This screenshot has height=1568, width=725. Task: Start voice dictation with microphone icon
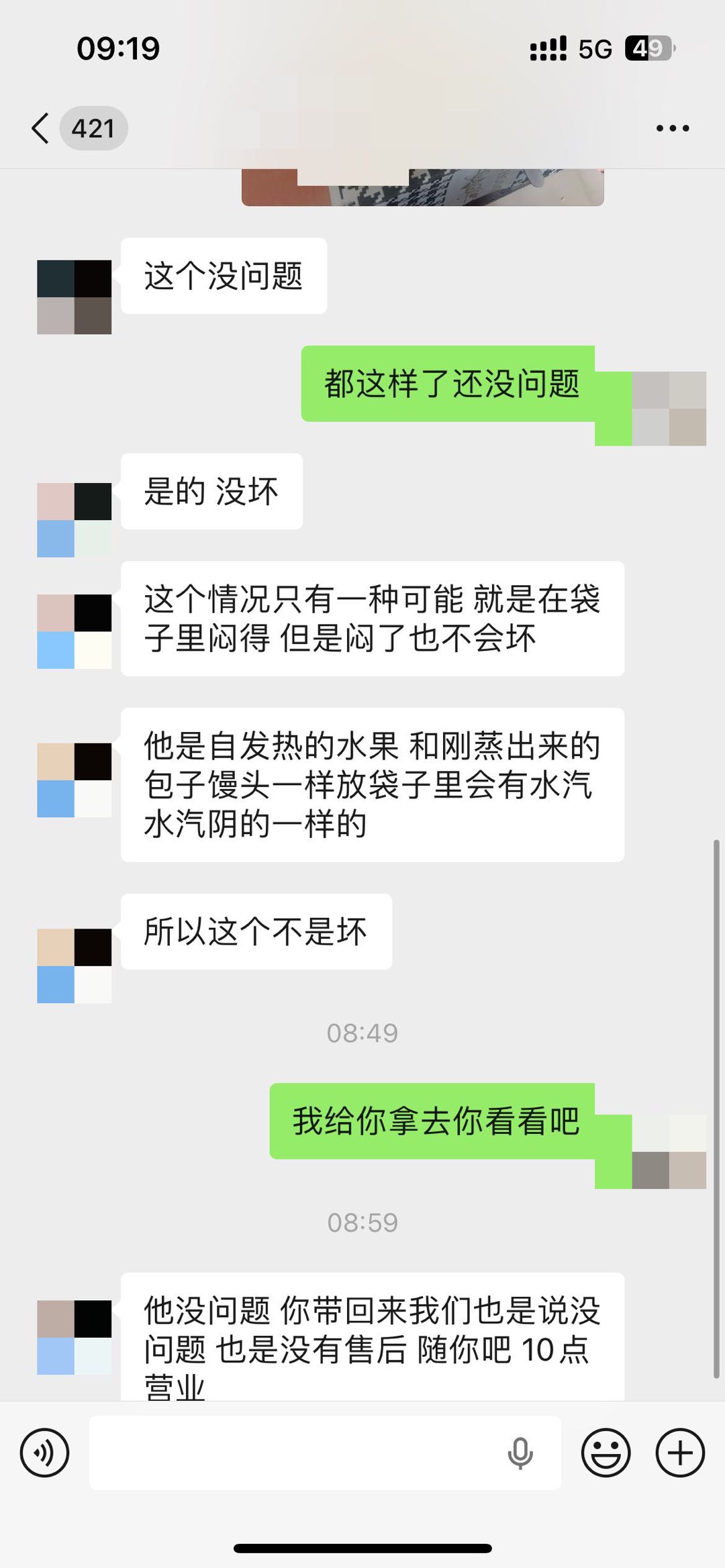(520, 1453)
